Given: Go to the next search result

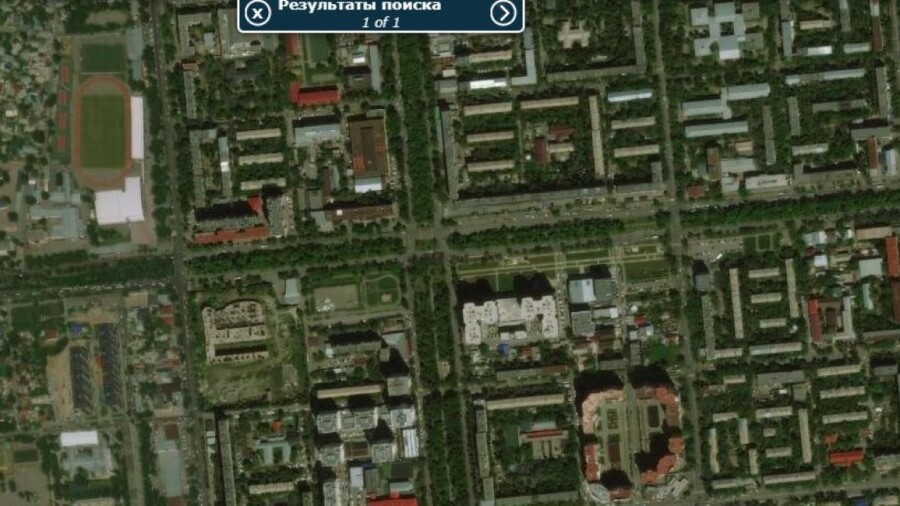Looking at the screenshot, I should (x=504, y=13).
